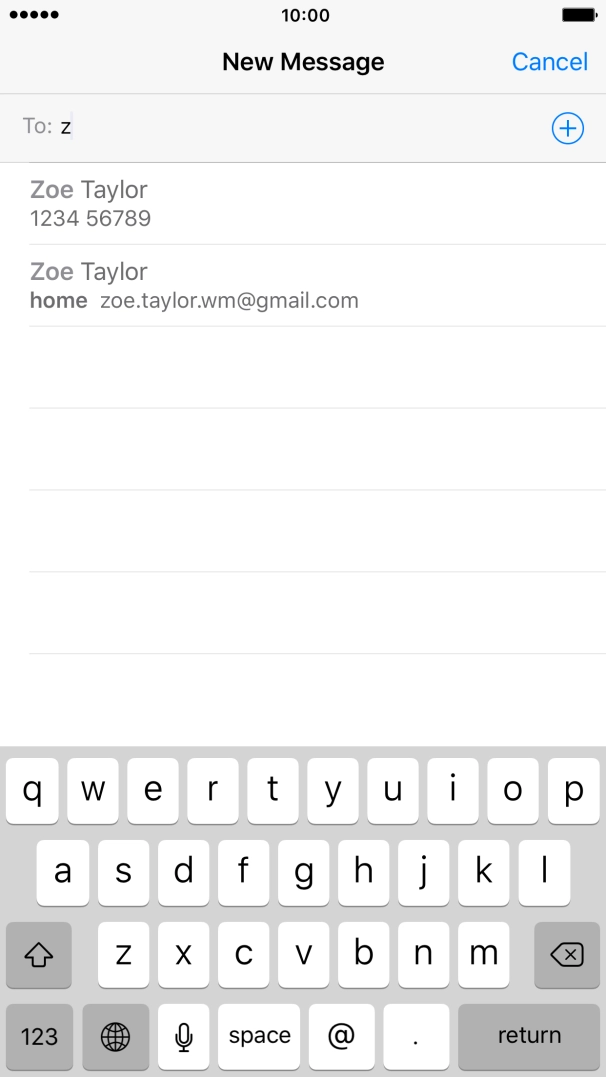
Task: Cancel the new message
Action: 549,62
